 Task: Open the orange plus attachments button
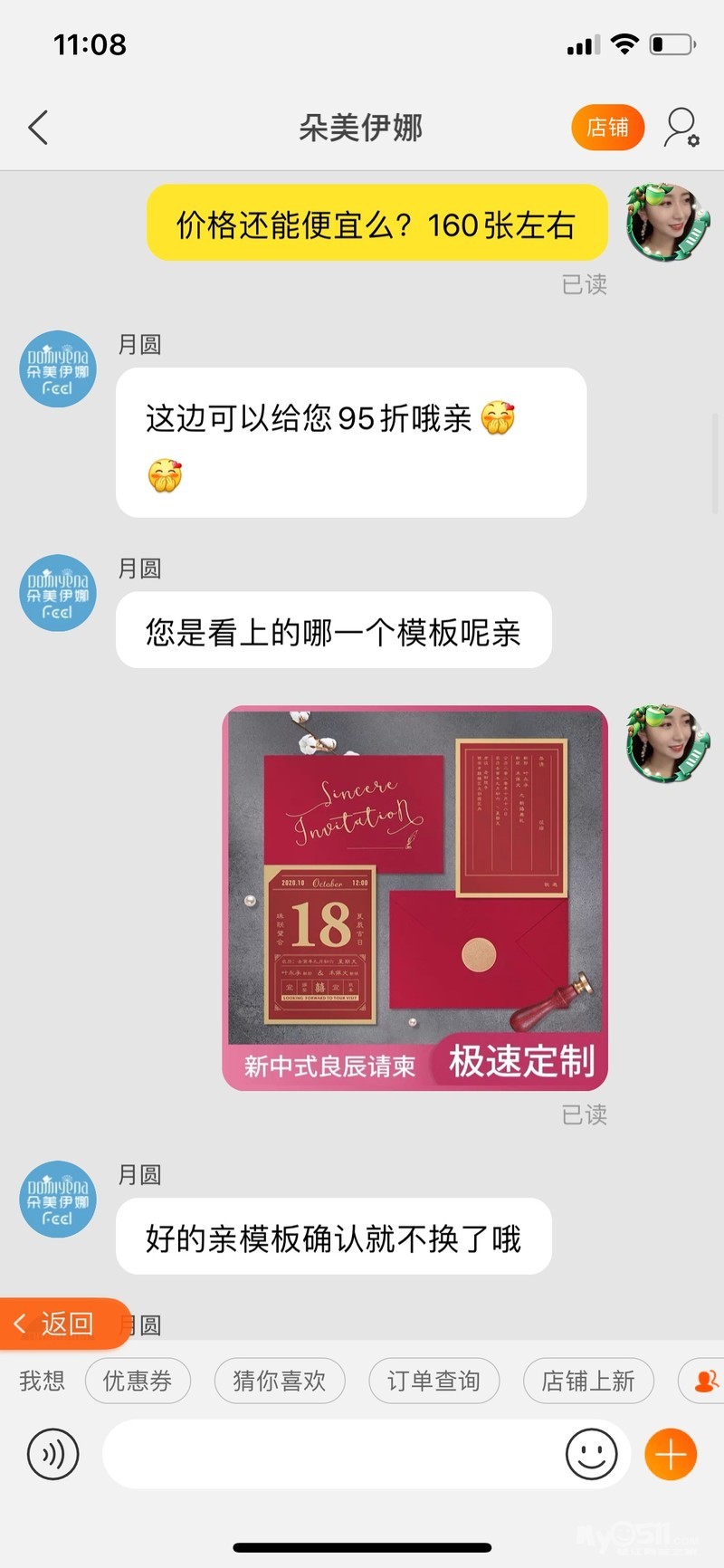(671, 1455)
